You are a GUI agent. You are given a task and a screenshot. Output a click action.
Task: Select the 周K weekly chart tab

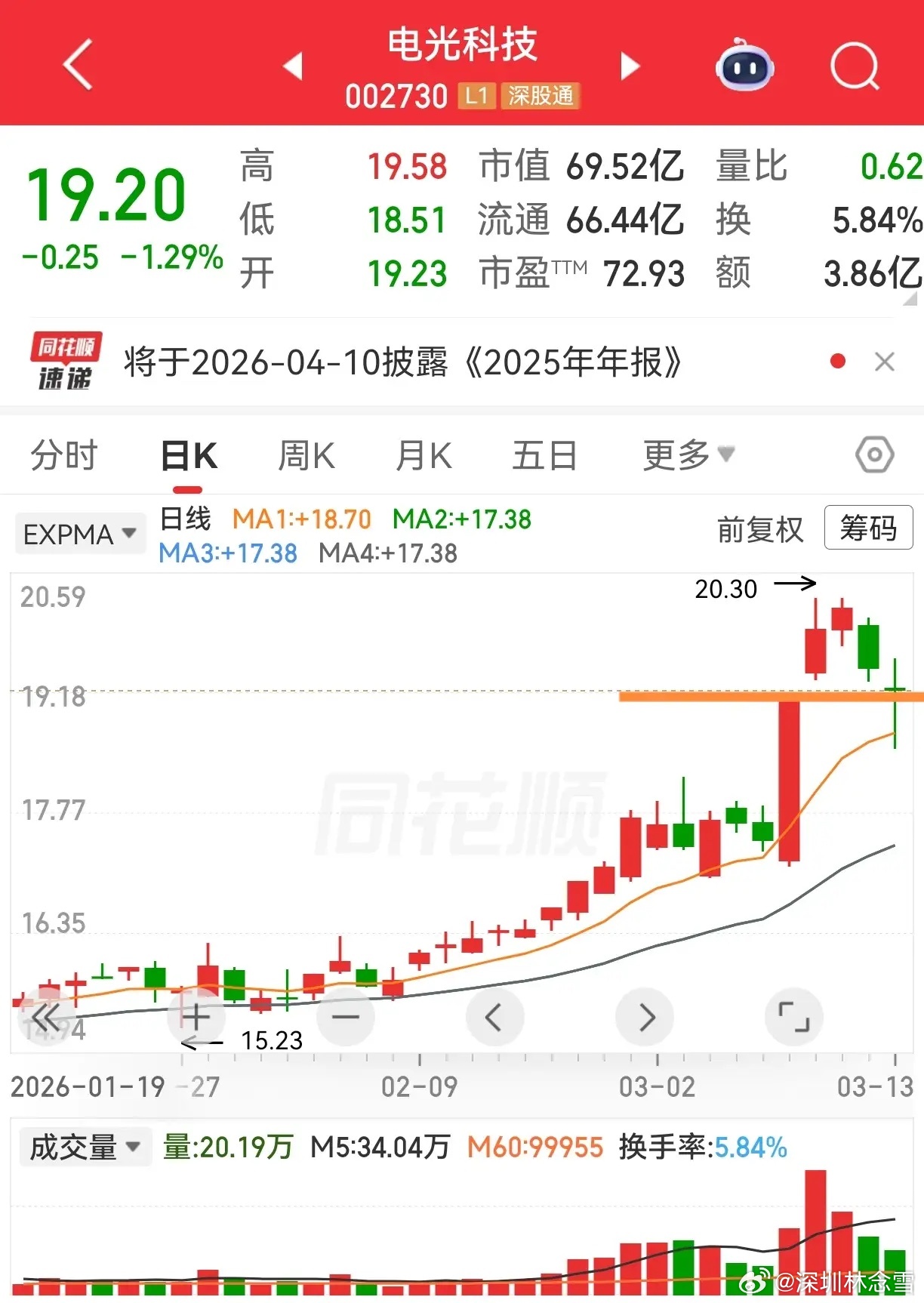(304, 454)
